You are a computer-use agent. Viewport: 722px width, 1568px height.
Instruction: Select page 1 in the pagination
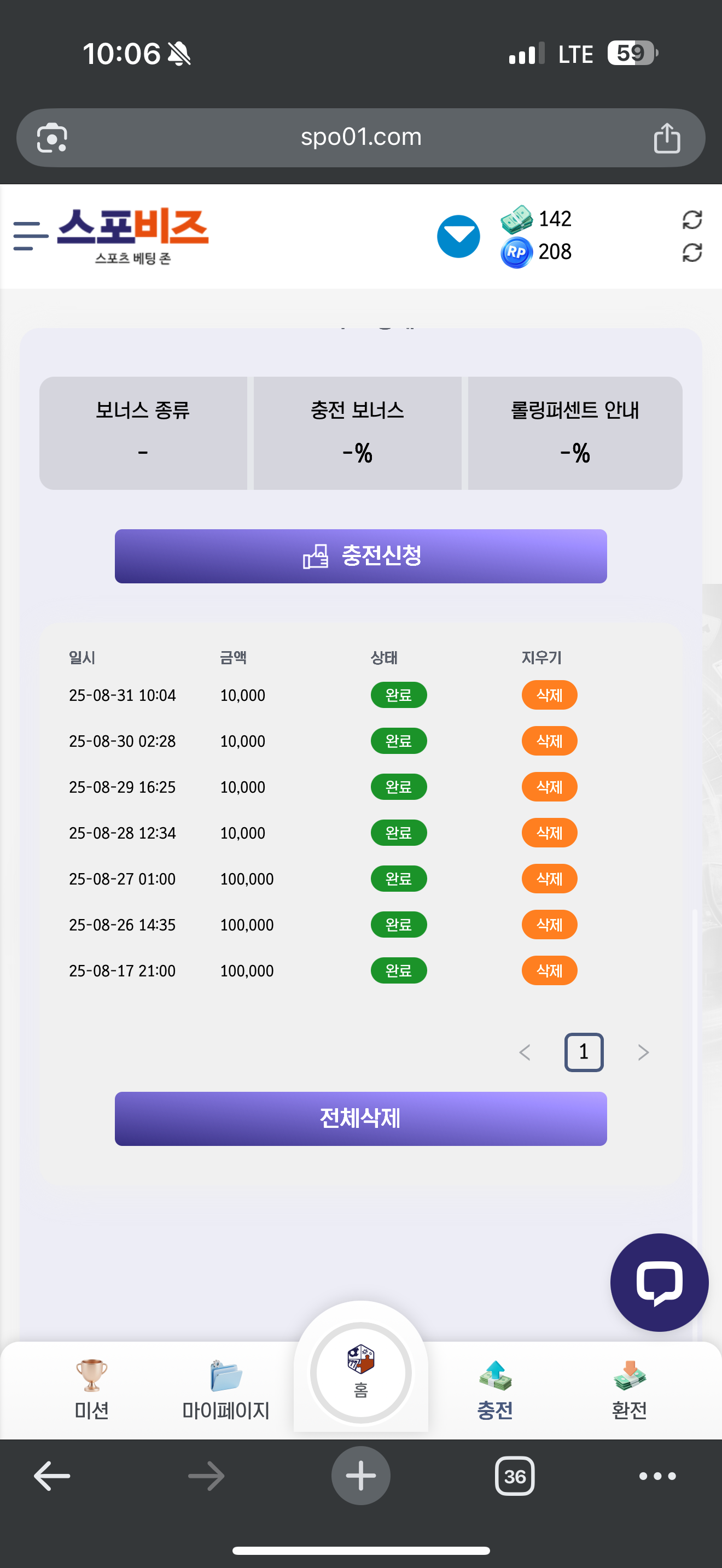(583, 1052)
